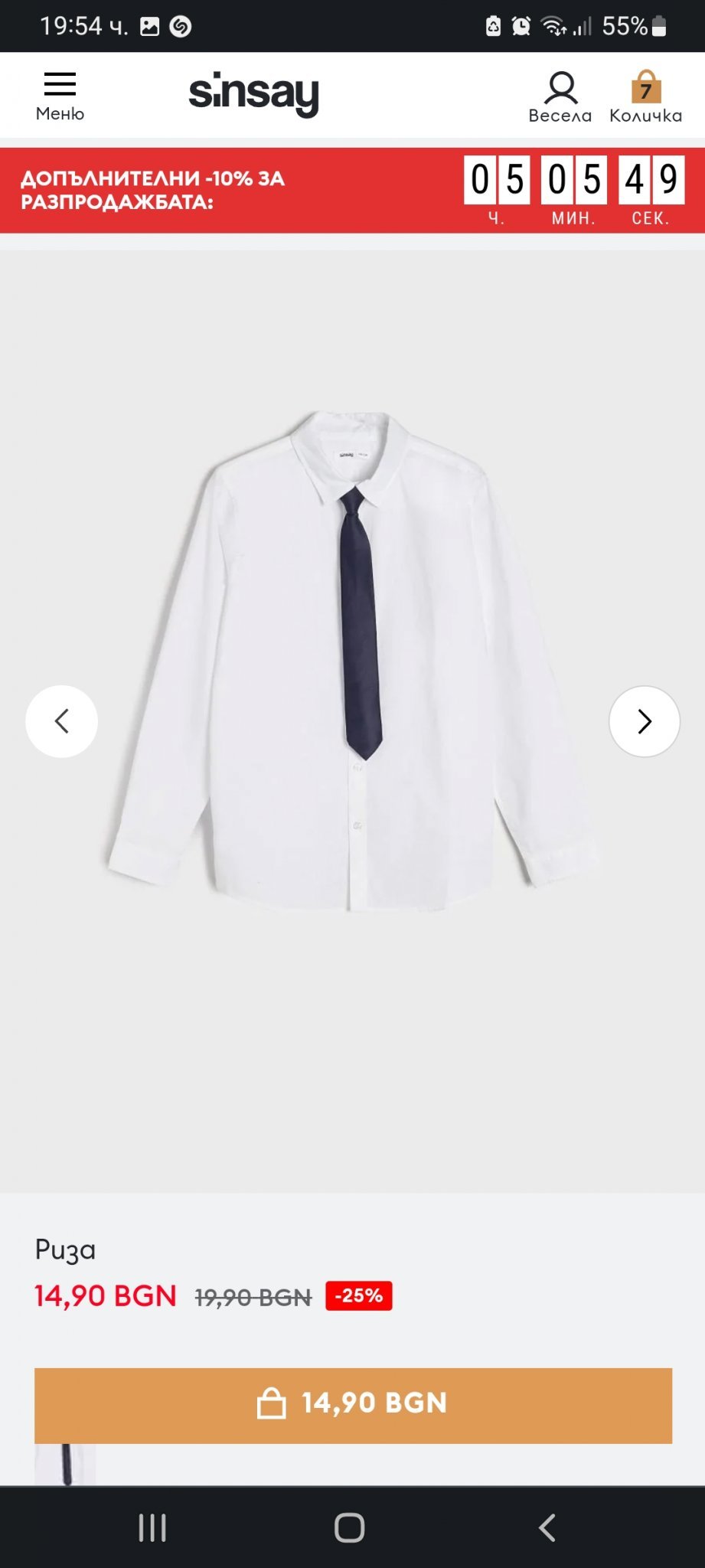Image resolution: width=705 pixels, height=1568 pixels.
Task: Open the Количка shopping cart
Action: point(645,97)
